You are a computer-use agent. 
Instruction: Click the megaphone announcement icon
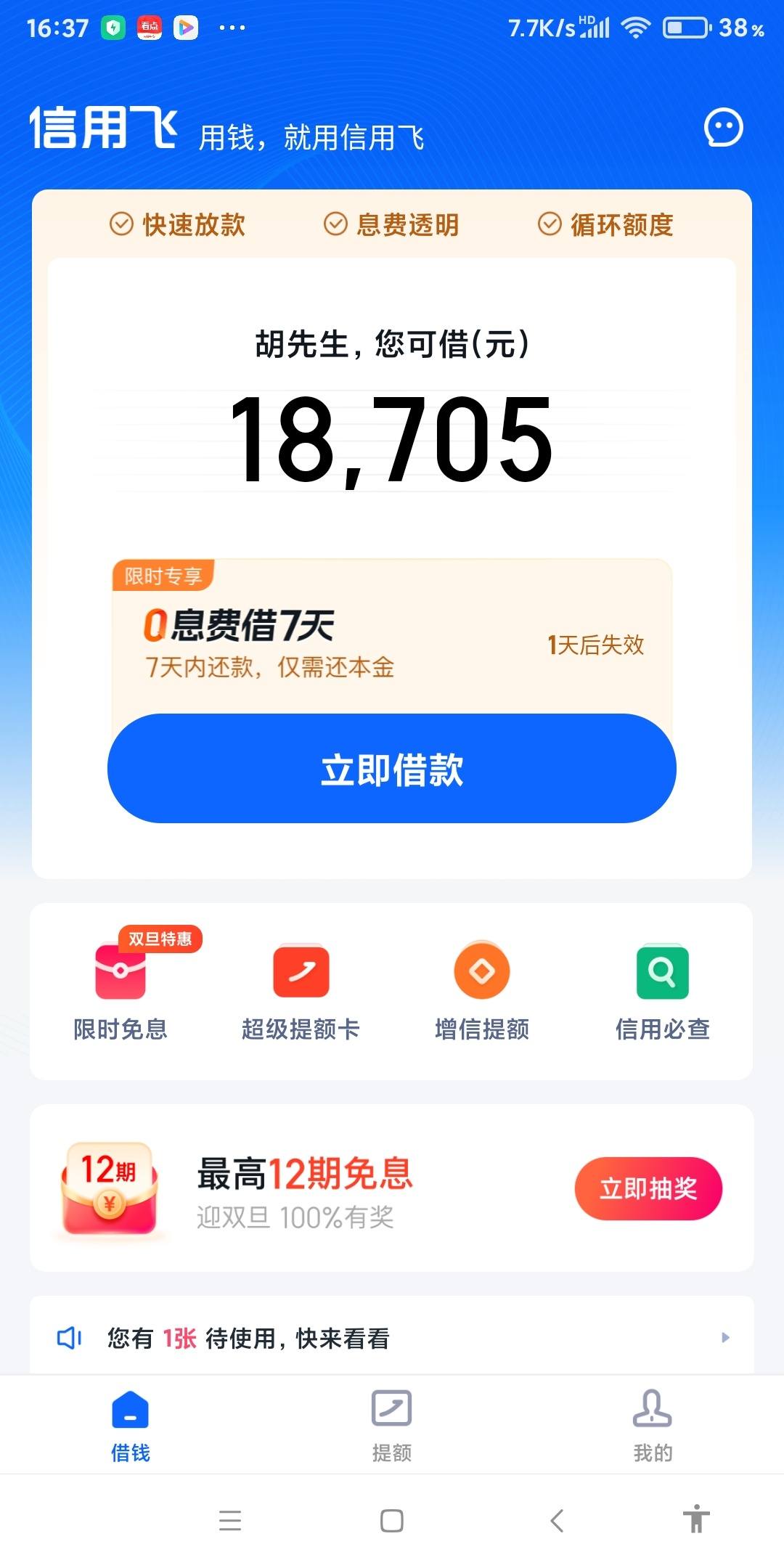coord(70,1338)
